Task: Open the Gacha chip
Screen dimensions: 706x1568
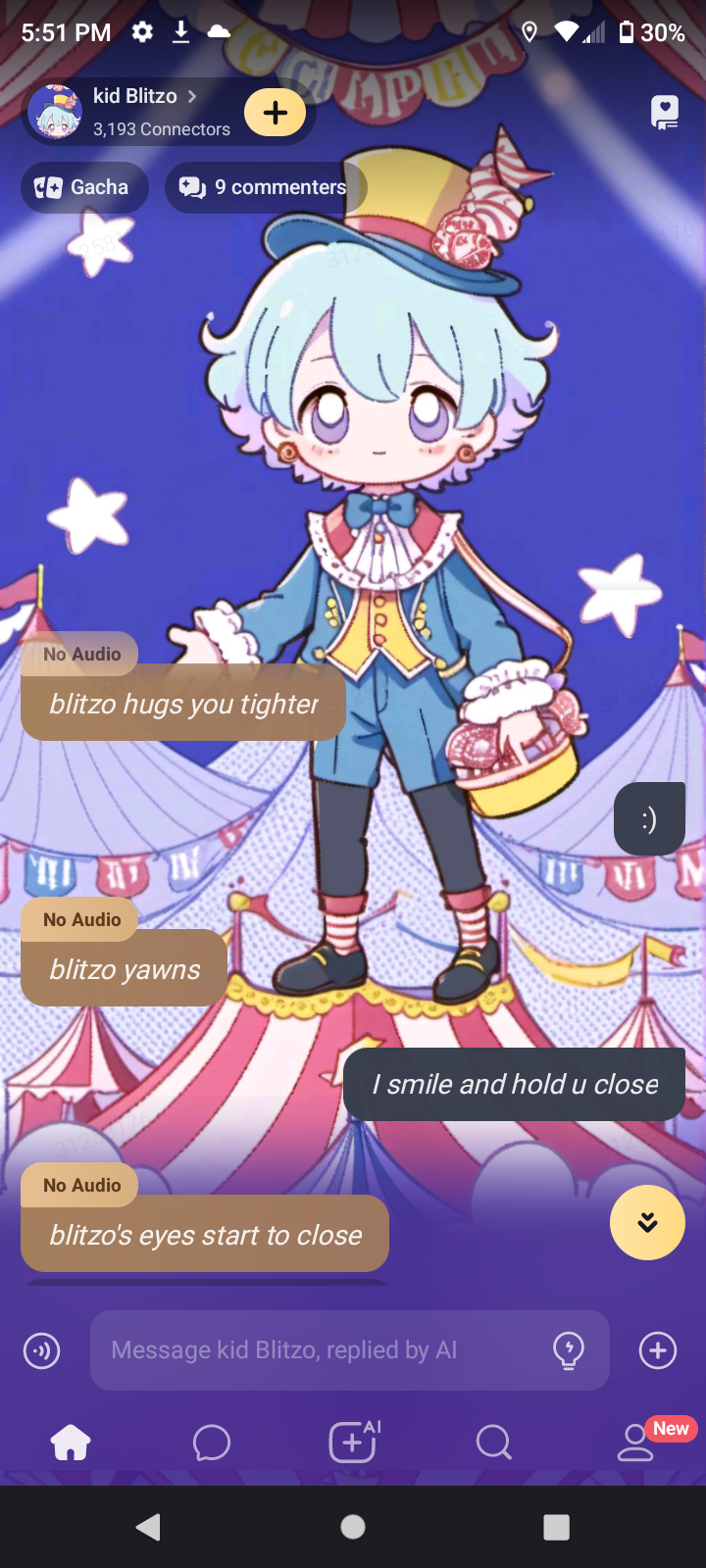Action: click(x=84, y=187)
